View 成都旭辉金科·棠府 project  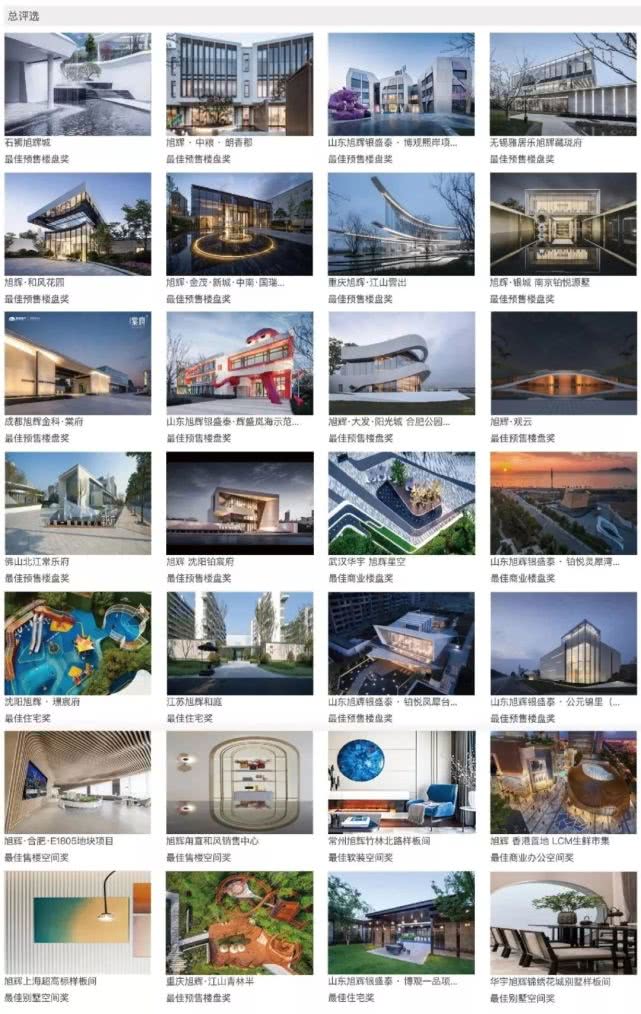click(77, 362)
